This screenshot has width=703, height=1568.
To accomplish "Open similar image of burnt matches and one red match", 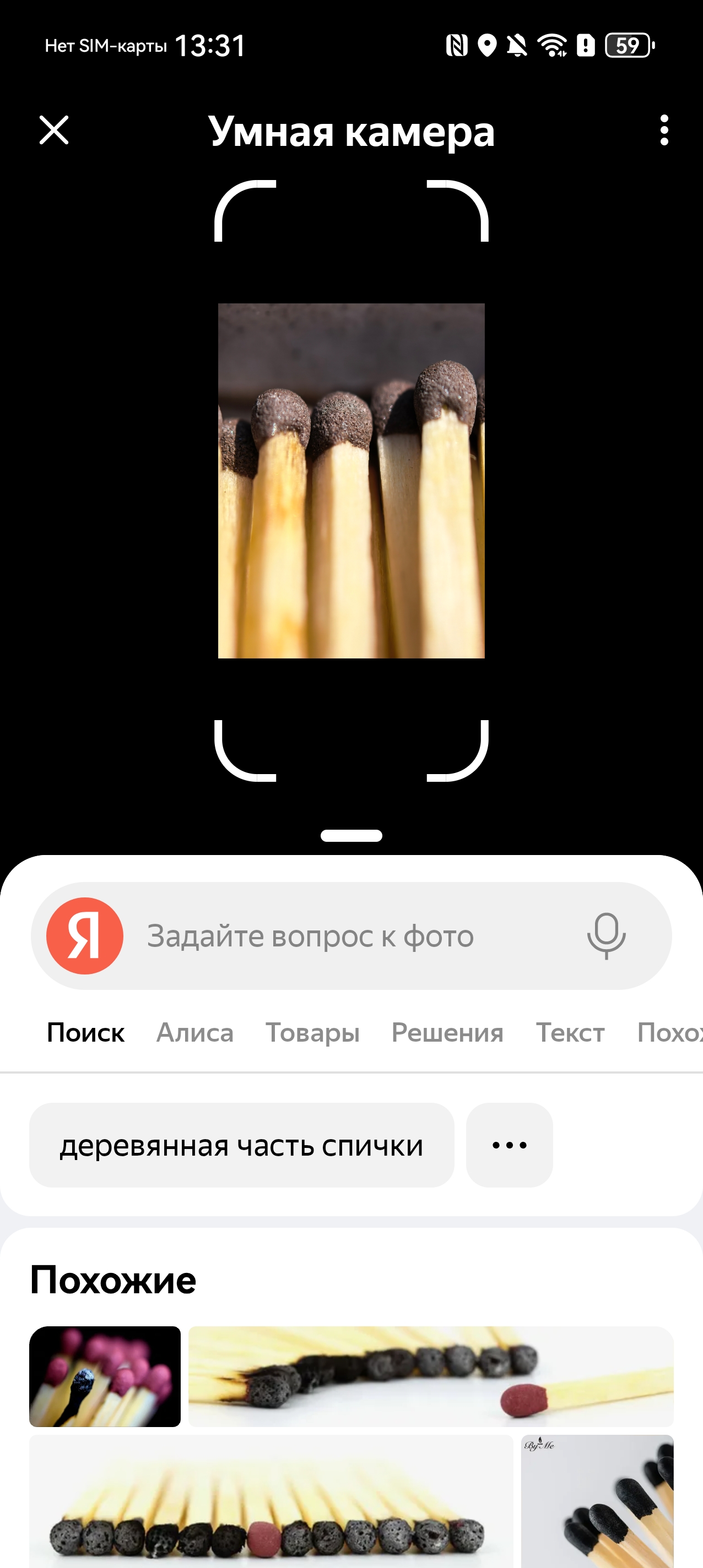I will pyautogui.click(x=431, y=1376).
